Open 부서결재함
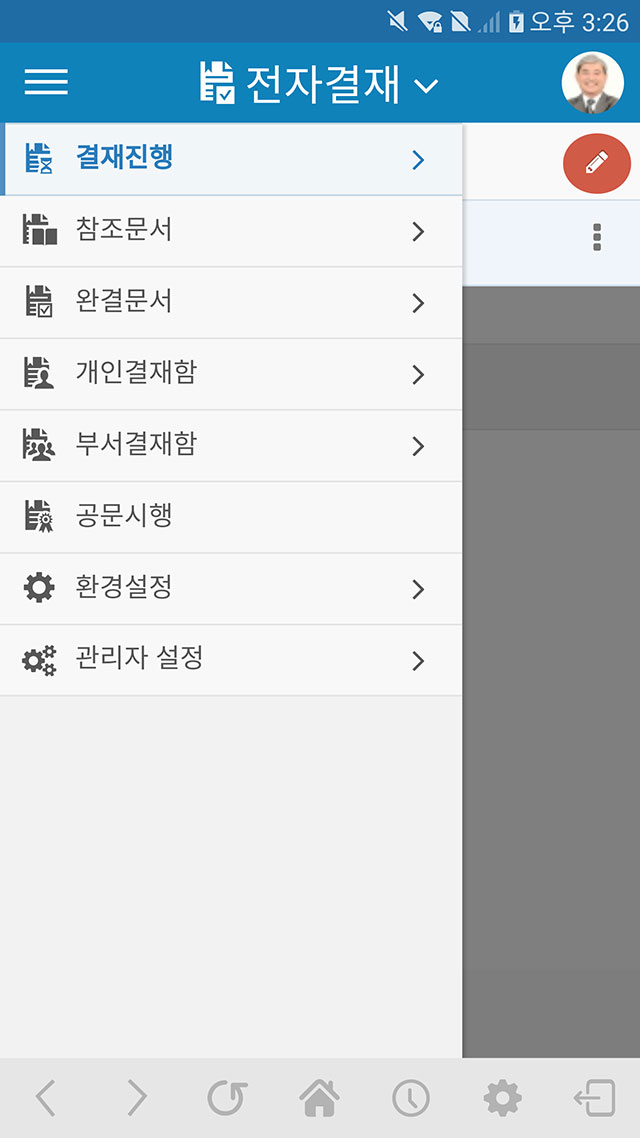 231,445
